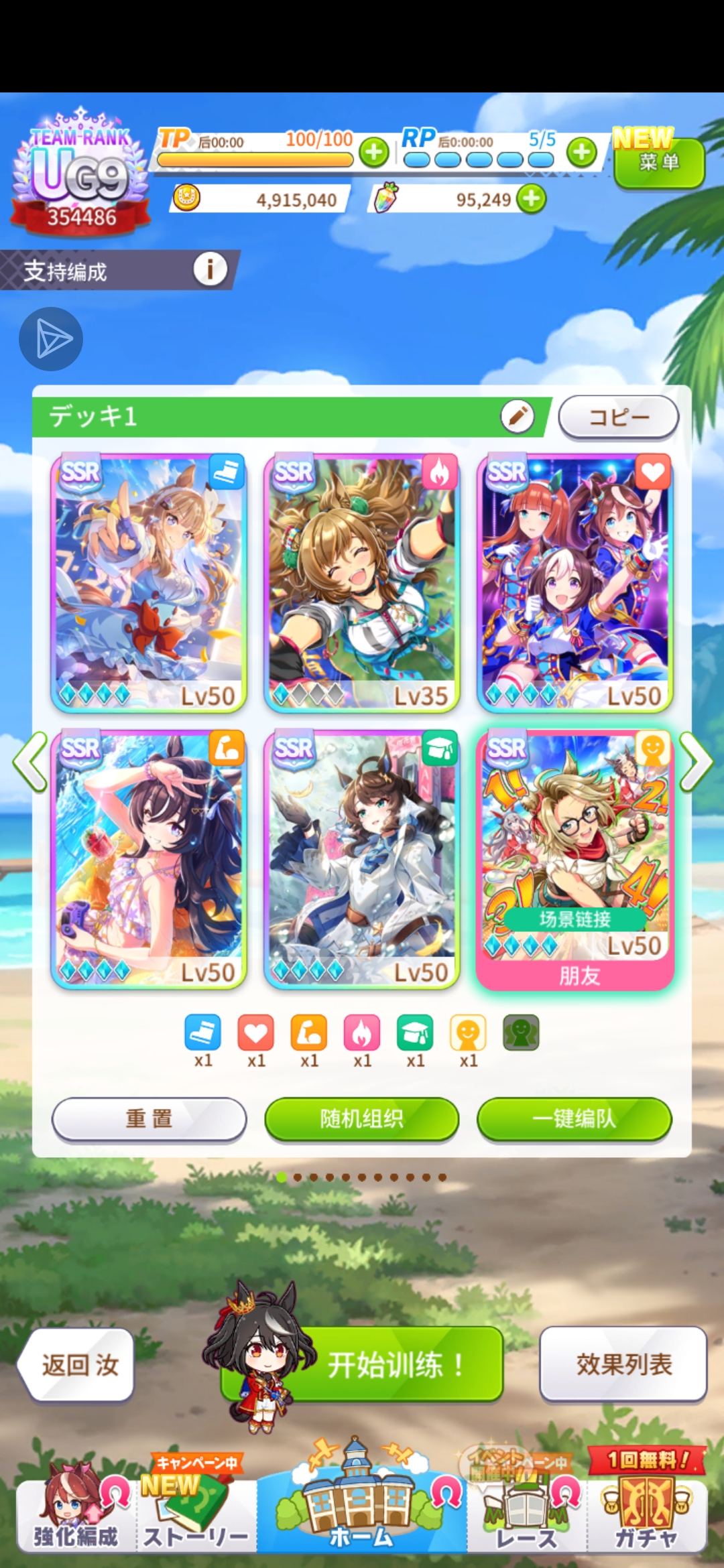Tap the plus icon to refill RP
The width and height of the screenshot is (724, 1568).
(x=582, y=153)
